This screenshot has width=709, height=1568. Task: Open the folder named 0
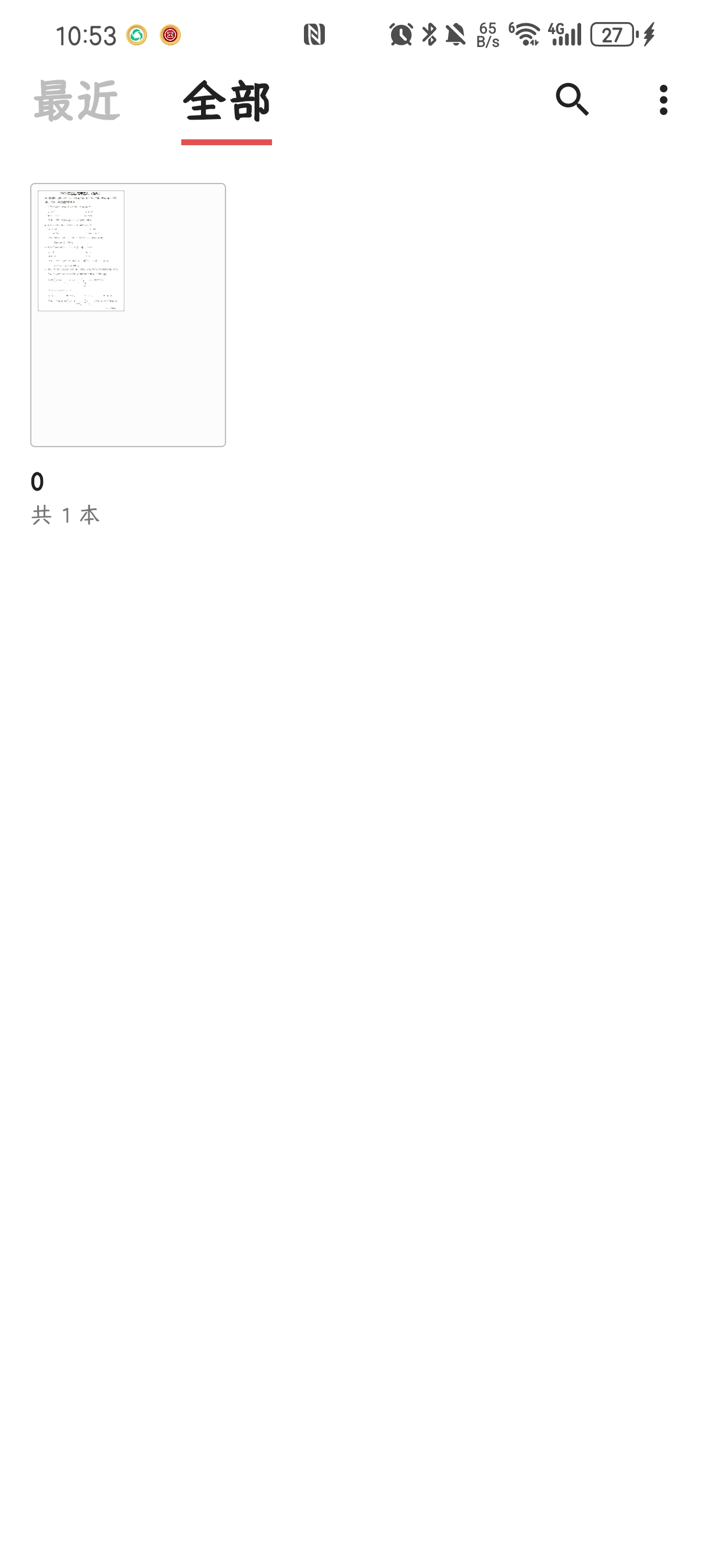[x=128, y=315]
